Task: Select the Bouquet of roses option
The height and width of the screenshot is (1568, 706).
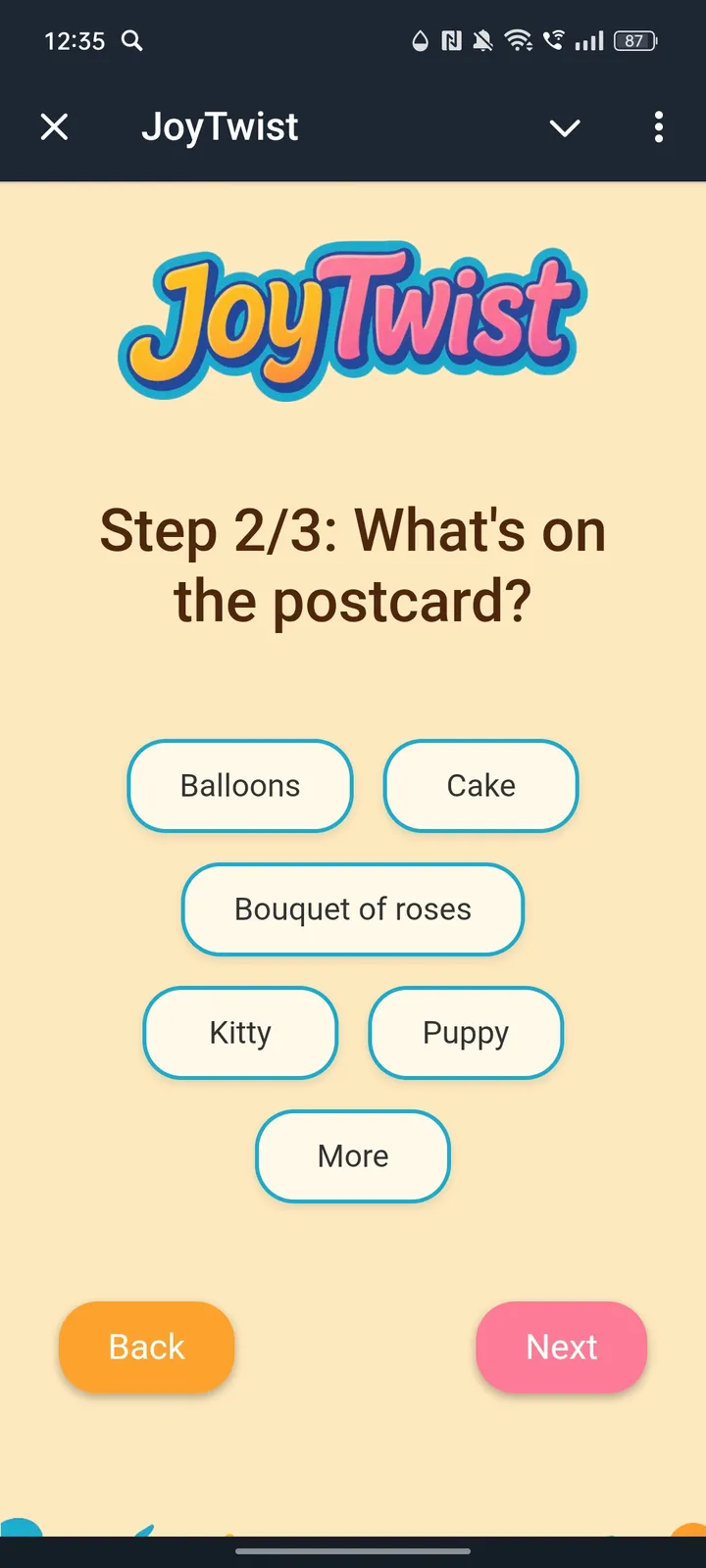Action: (x=352, y=908)
